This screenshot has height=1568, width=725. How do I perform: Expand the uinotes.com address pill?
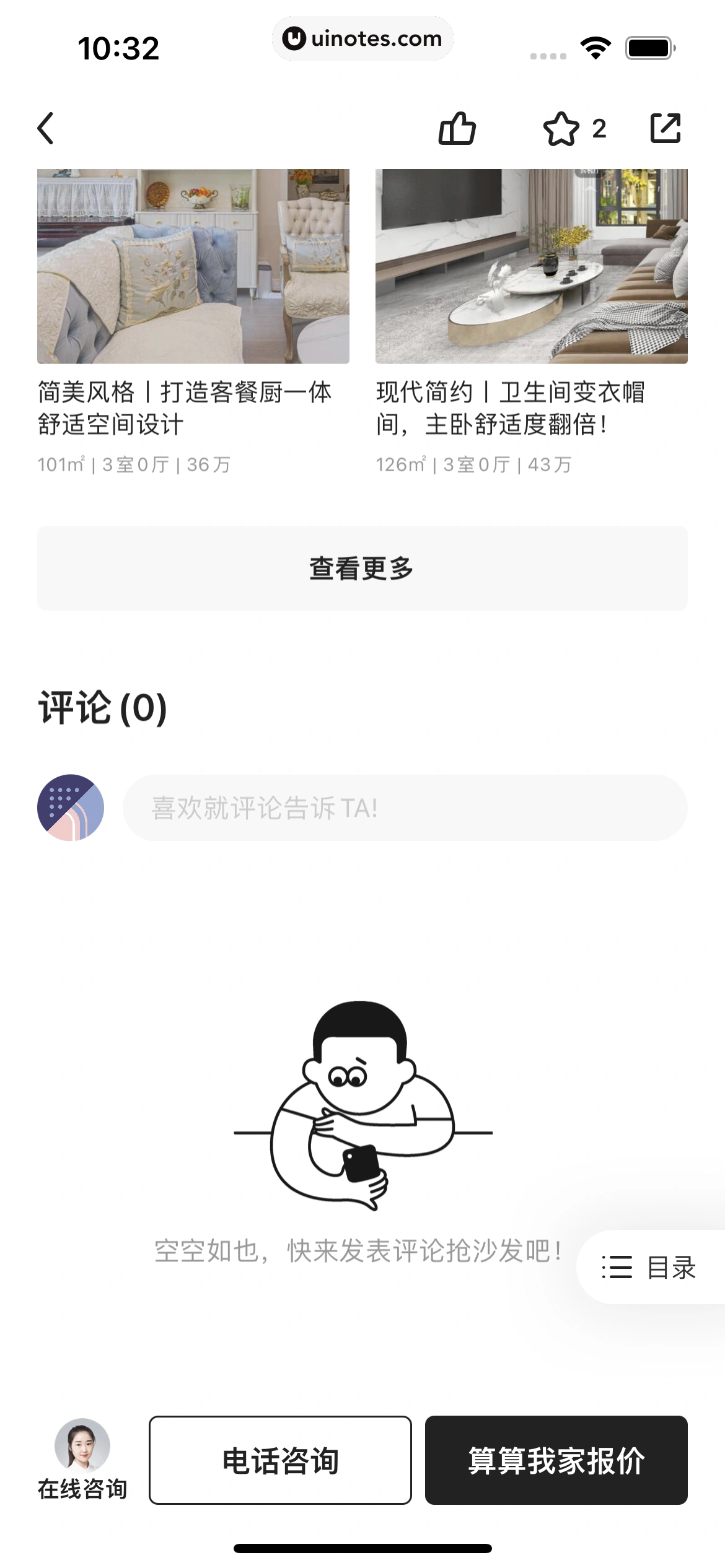[x=362, y=38]
